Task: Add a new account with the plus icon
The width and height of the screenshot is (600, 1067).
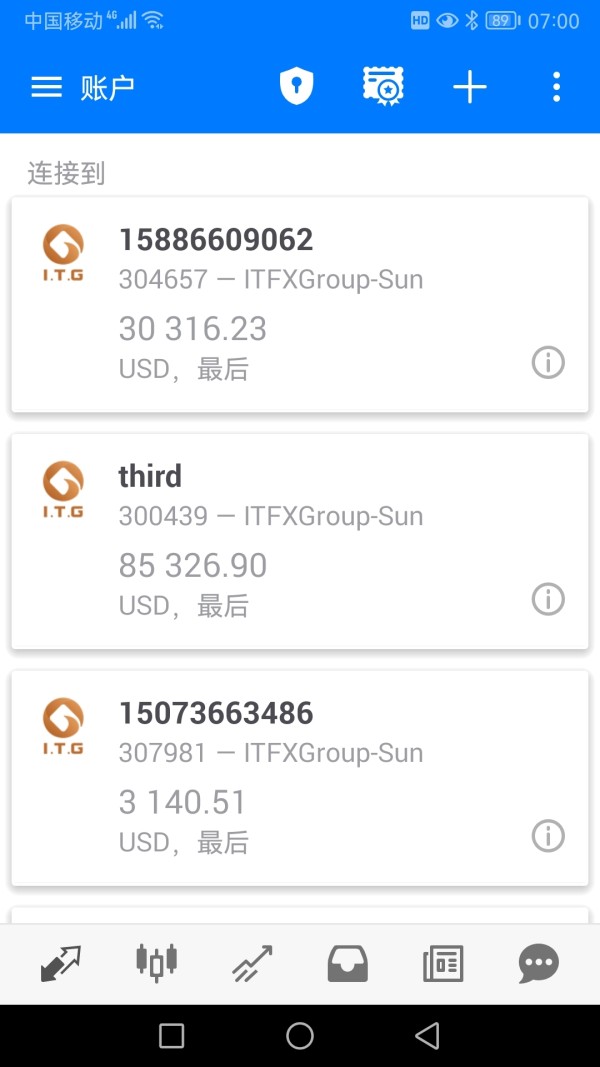Action: coord(469,88)
